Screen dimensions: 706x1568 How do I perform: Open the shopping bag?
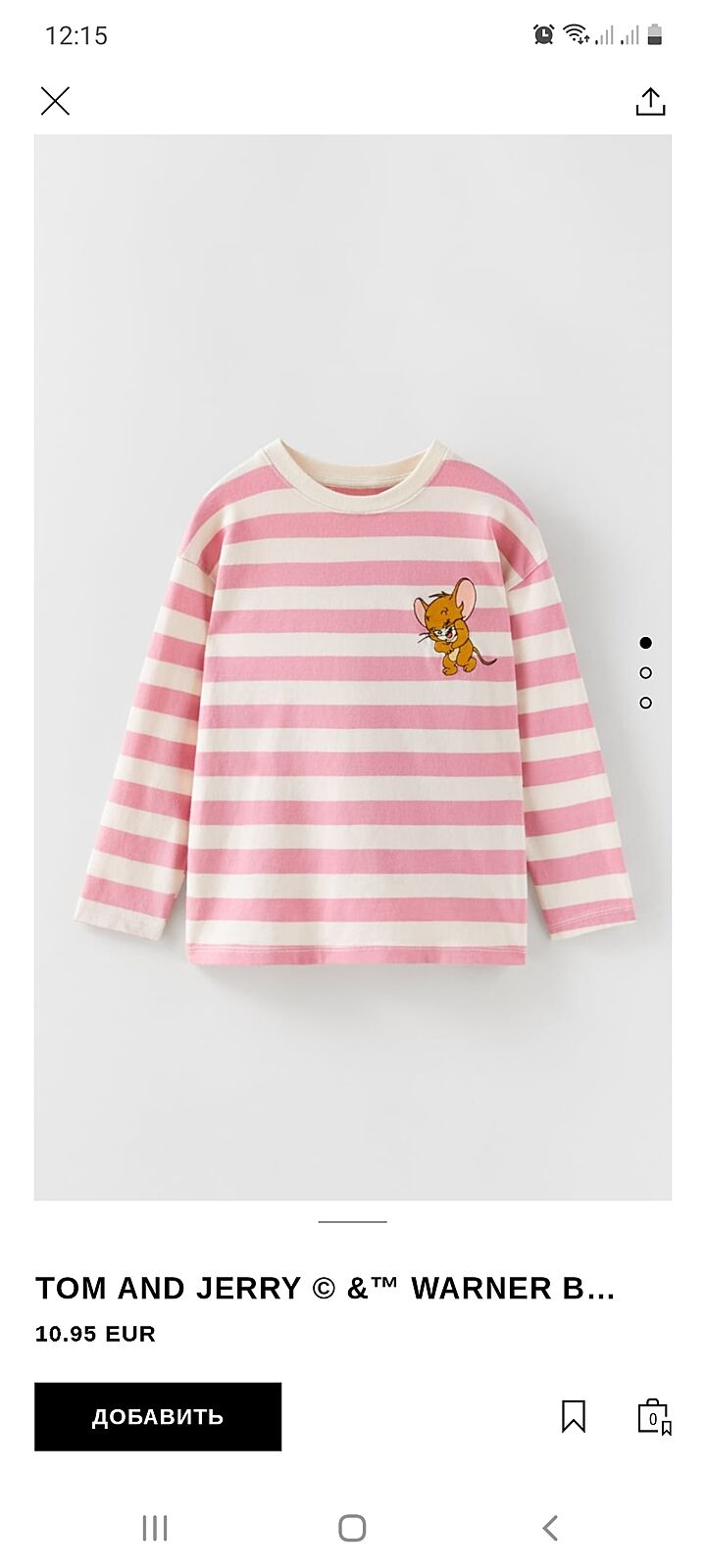coord(653,1416)
